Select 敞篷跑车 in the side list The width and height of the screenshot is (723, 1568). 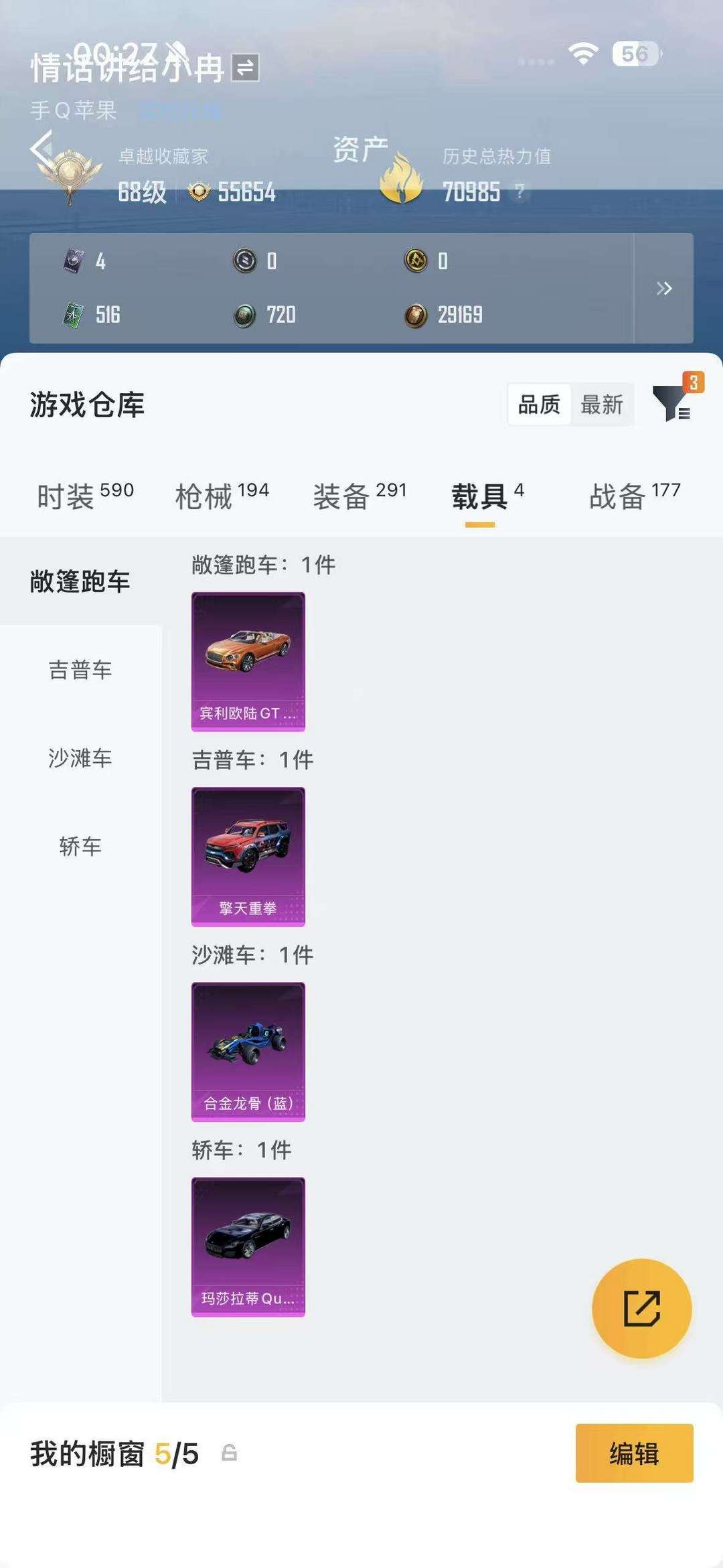[80, 581]
